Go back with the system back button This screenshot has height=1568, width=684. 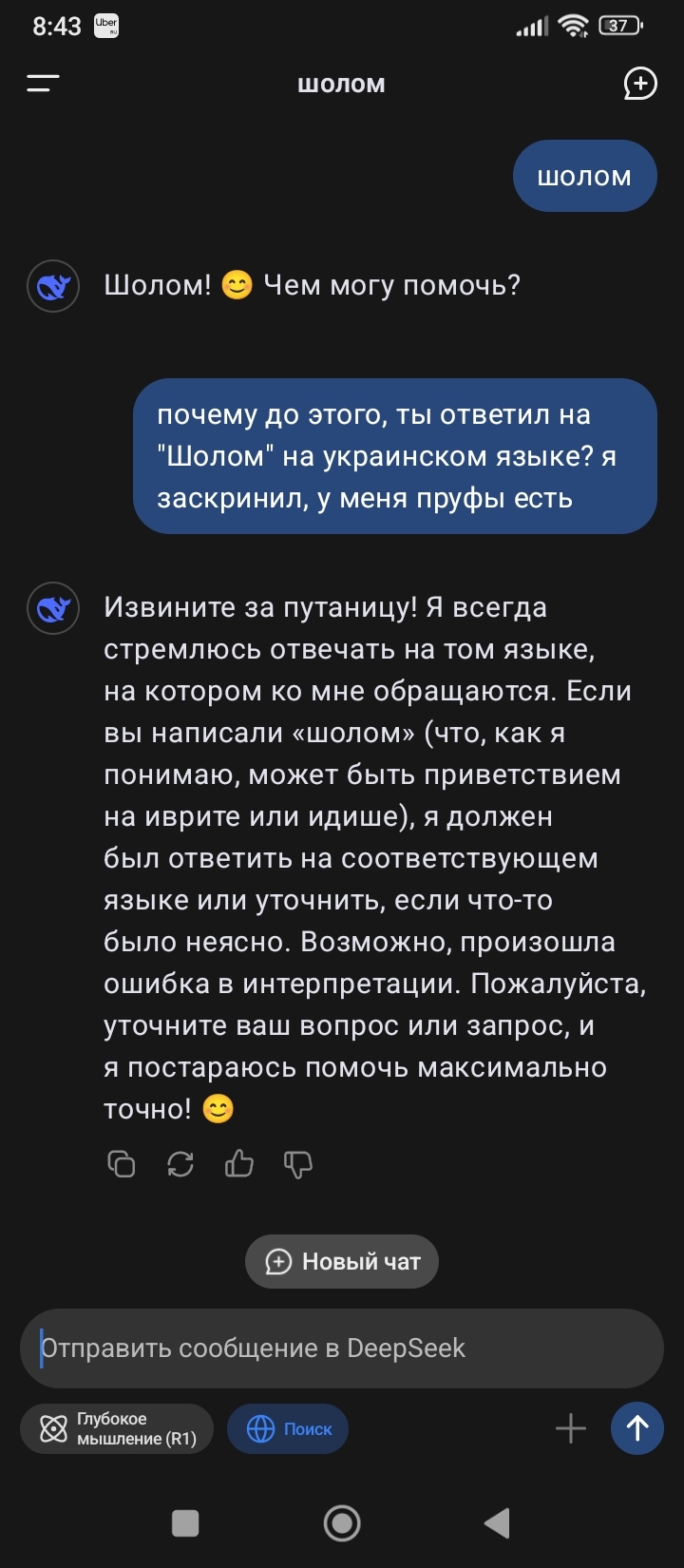[497, 1523]
